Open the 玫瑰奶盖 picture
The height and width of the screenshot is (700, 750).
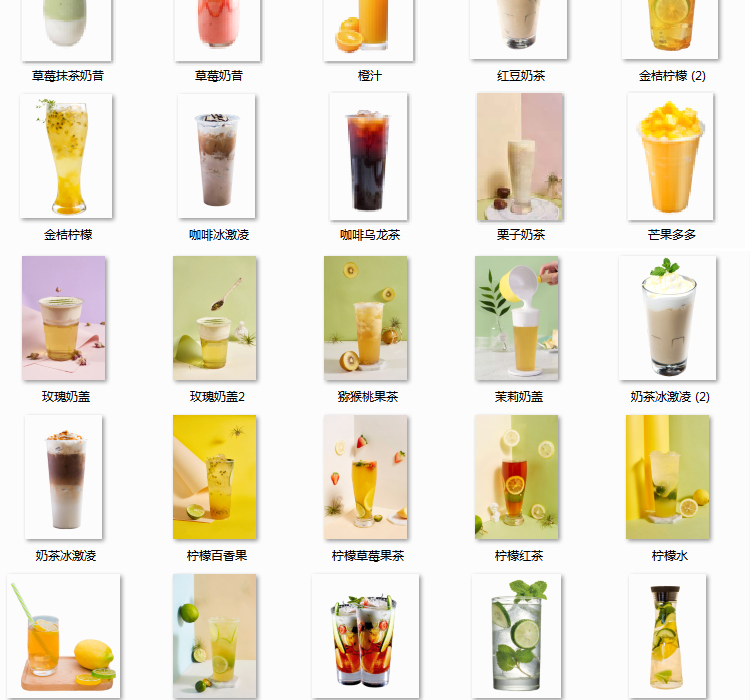(65, 317)
